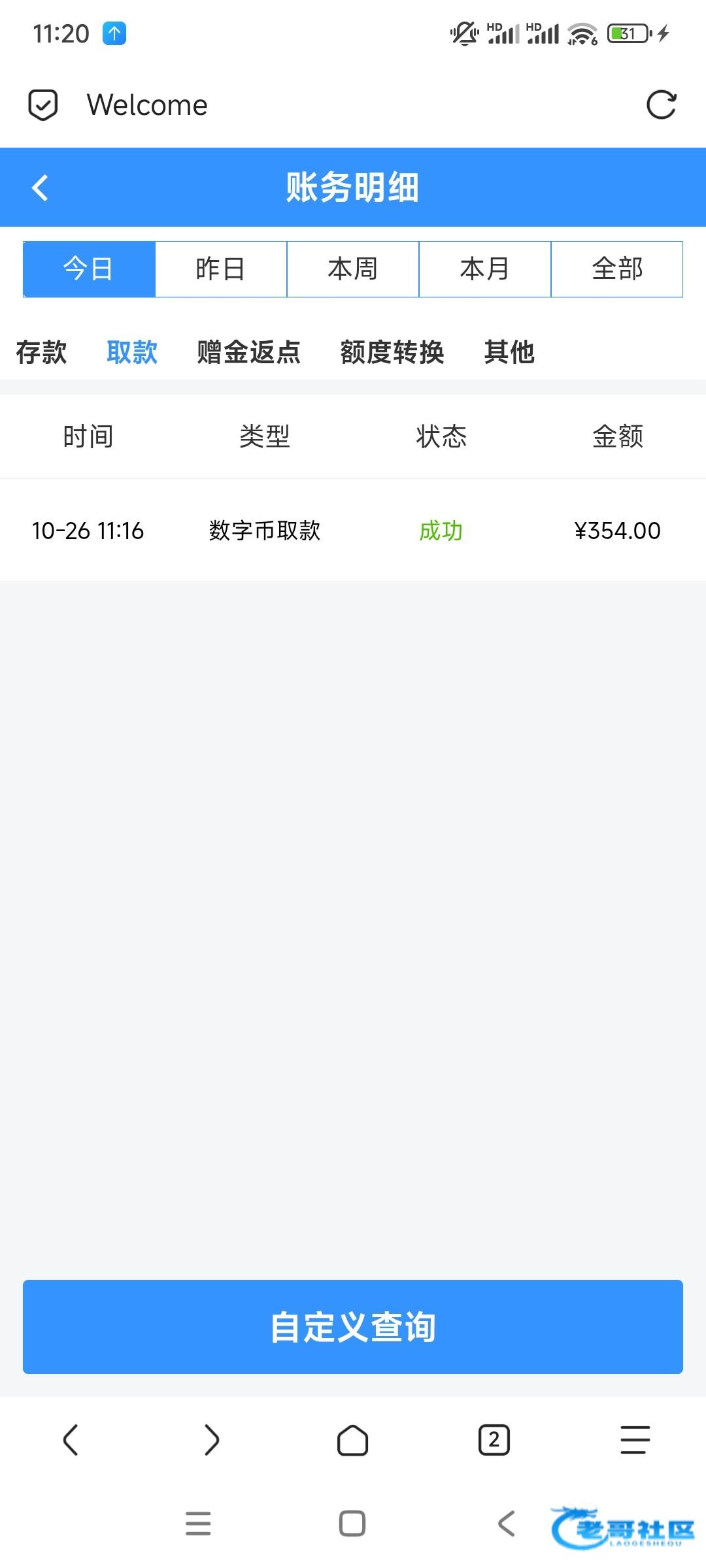Reload the page with the refresh icon

[x=661, y=105]
